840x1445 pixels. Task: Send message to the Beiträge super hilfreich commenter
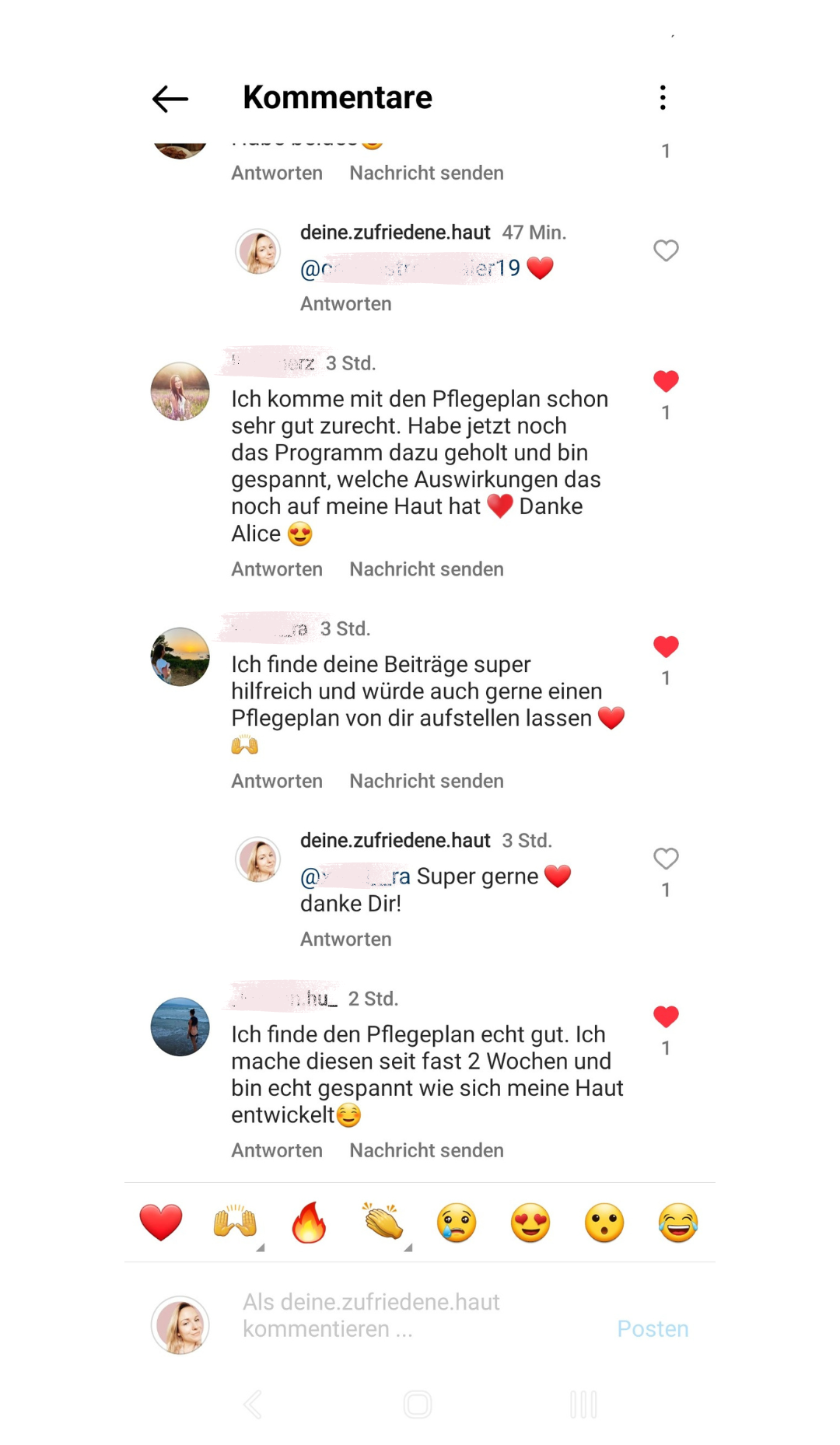426,781
